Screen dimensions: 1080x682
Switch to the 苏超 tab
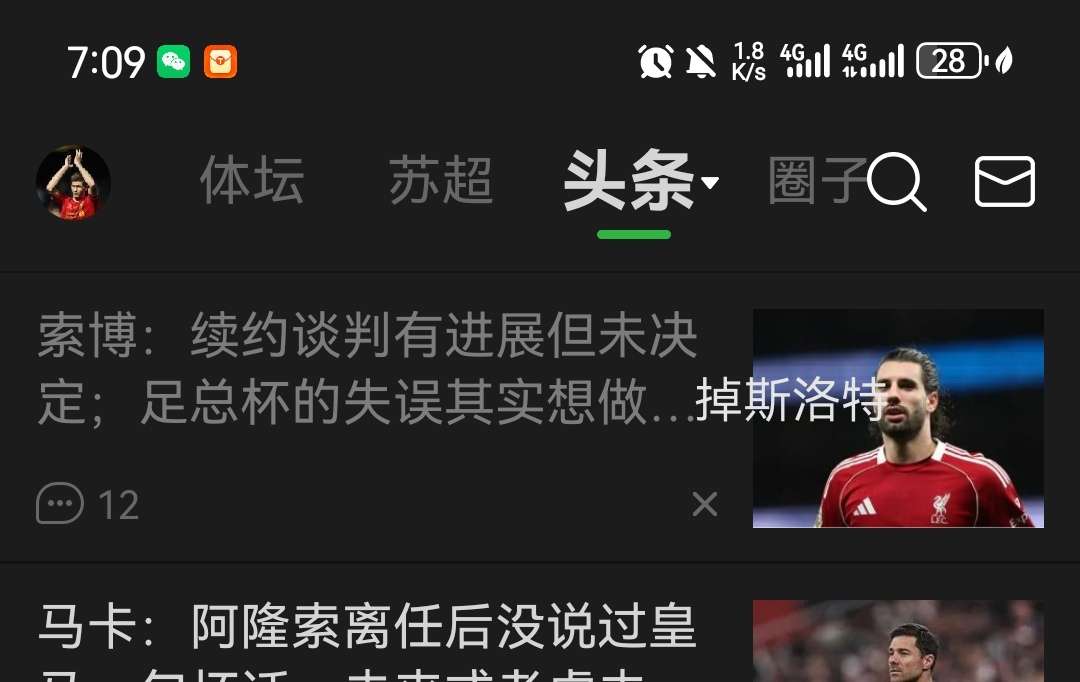coord(440,181)
